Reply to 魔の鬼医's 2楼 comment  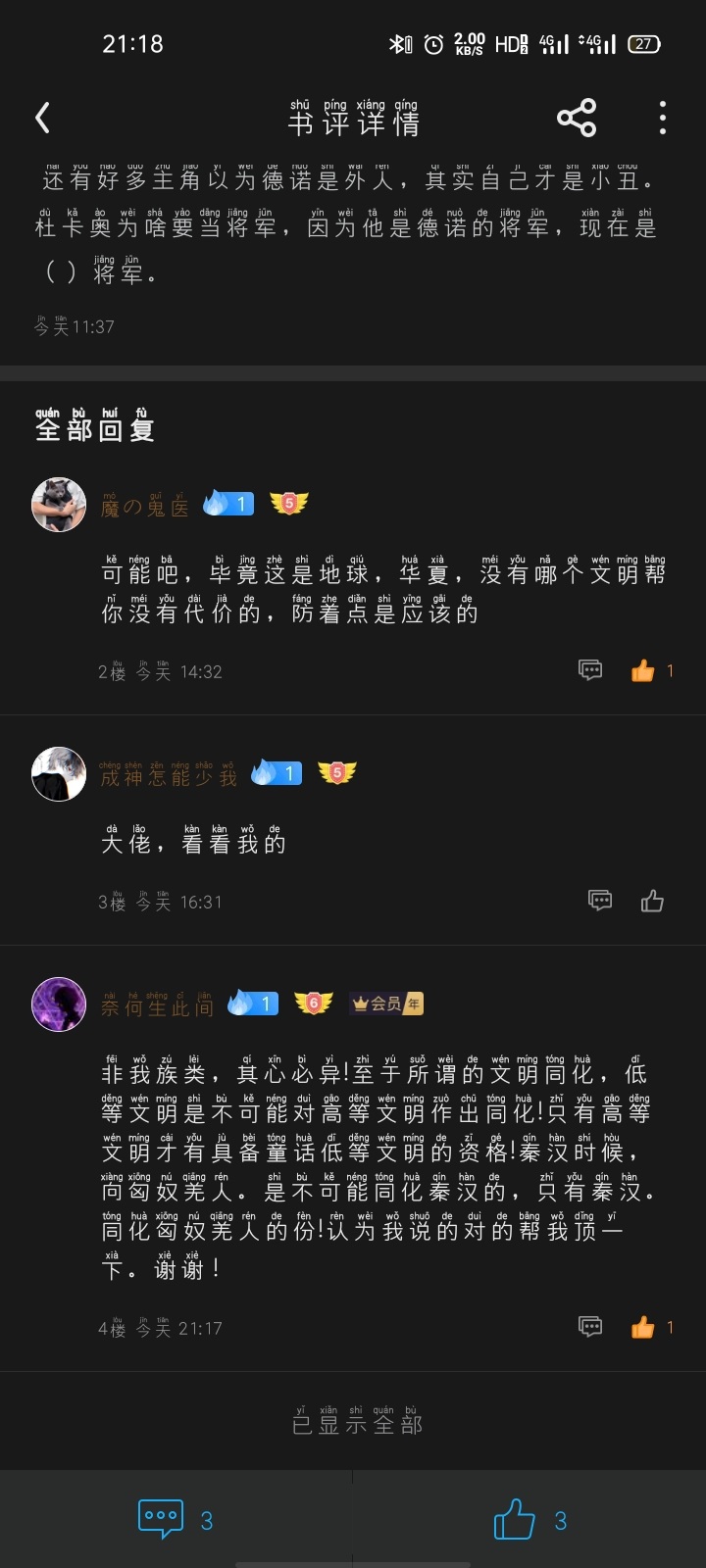pos(590,670)
